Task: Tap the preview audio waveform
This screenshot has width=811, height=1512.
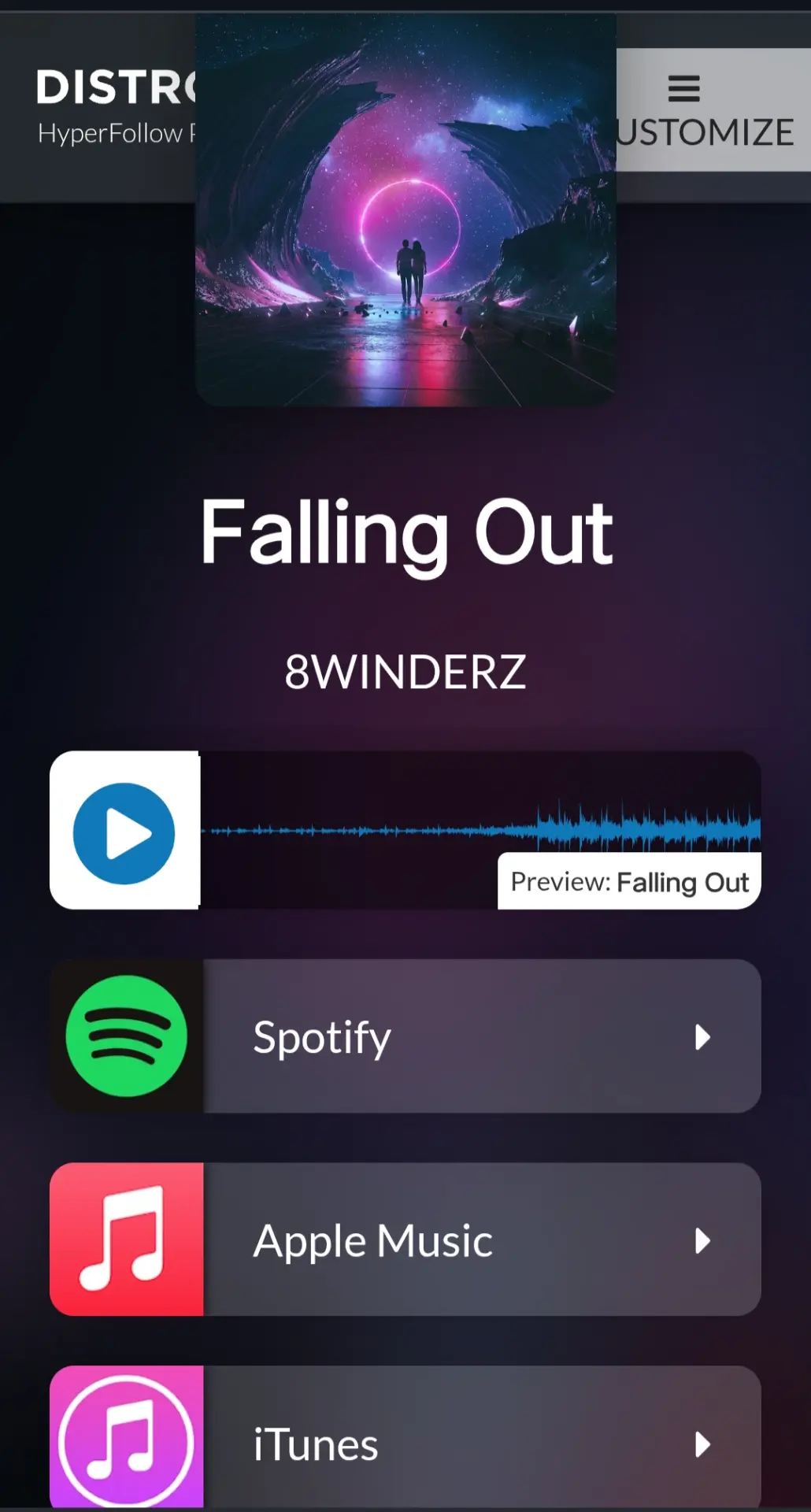Action: pyautogui.click(x=480, y=830)
